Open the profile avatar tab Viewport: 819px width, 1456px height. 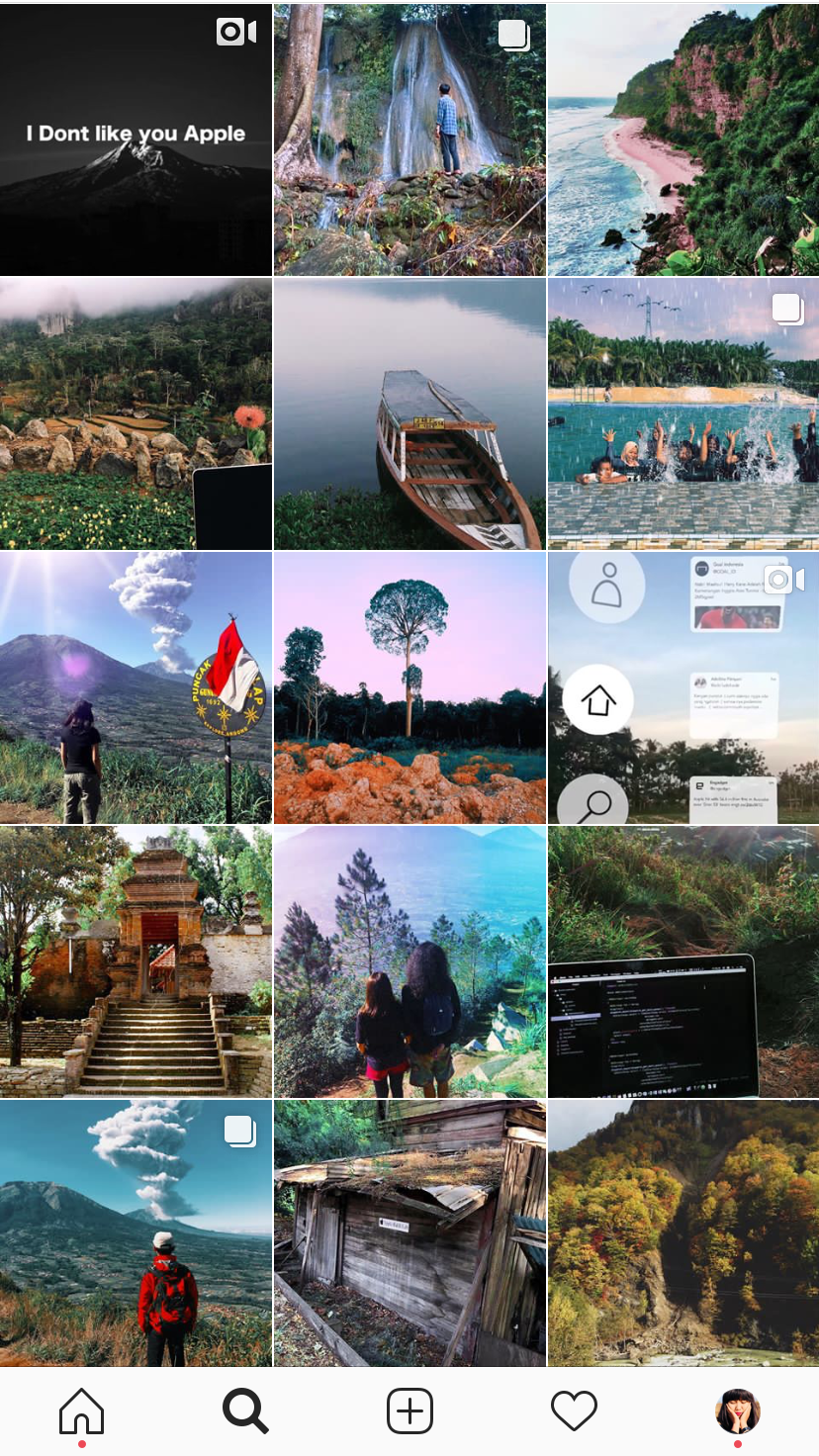[738, 1410]
